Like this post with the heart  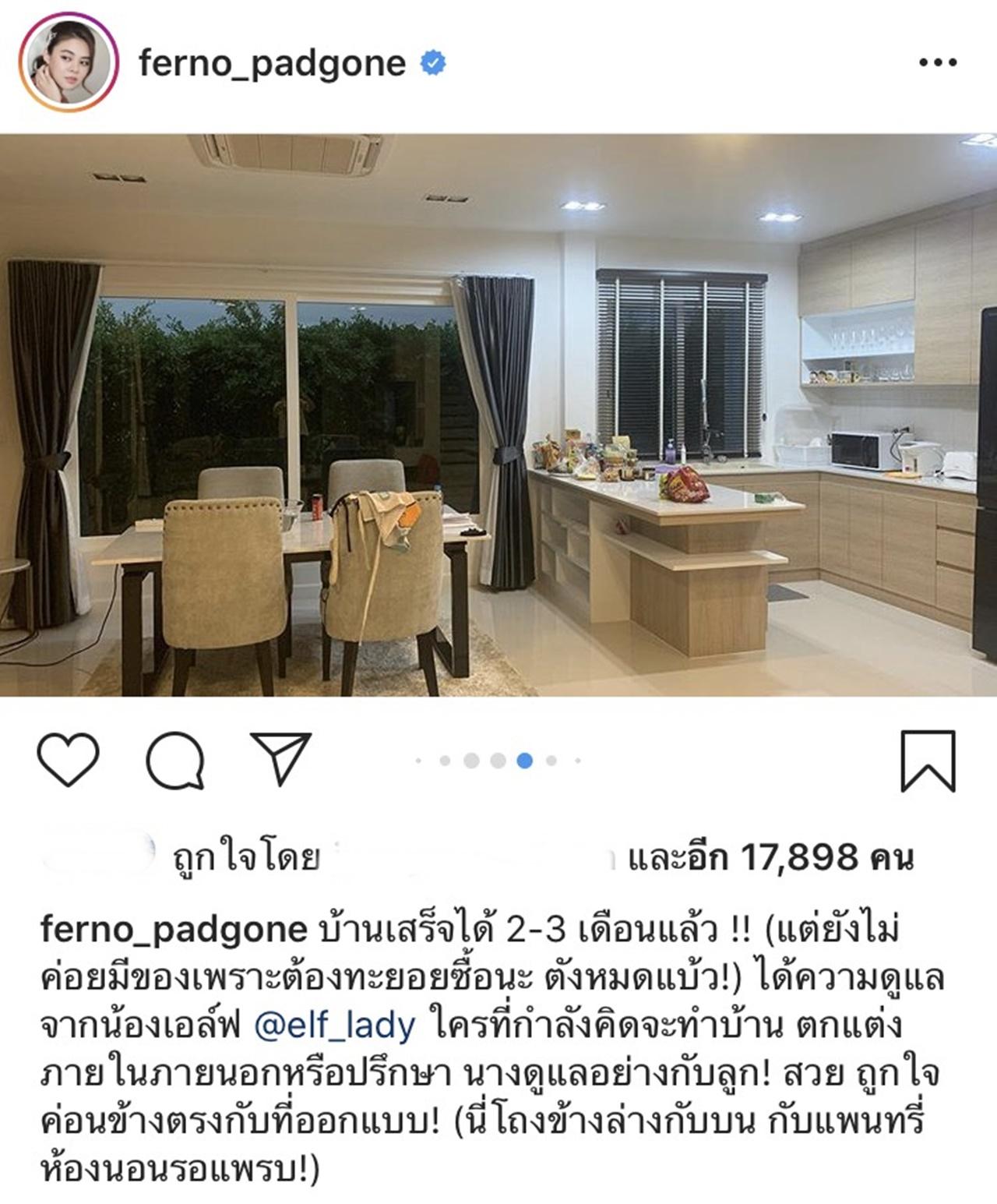tap(68, 758)
